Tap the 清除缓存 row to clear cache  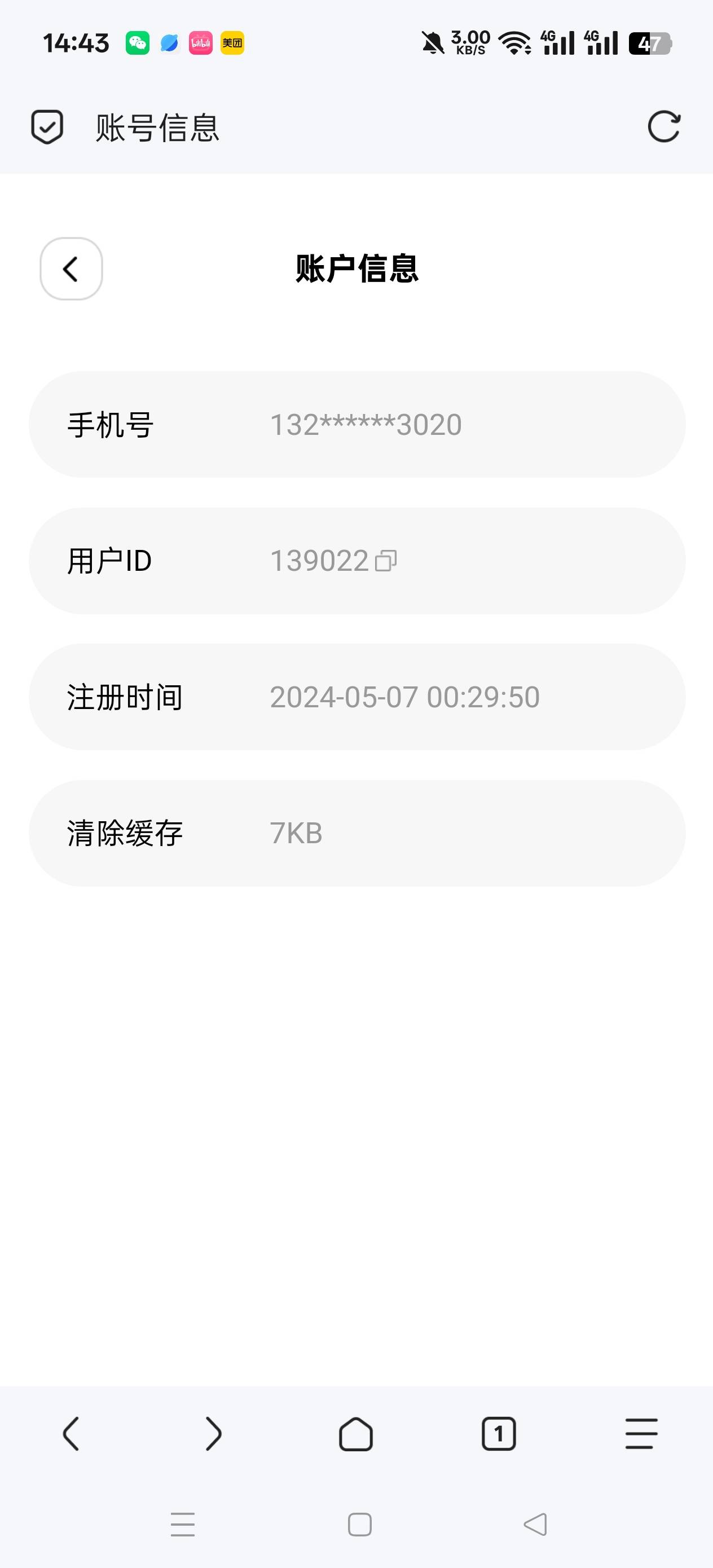[357, 833]
